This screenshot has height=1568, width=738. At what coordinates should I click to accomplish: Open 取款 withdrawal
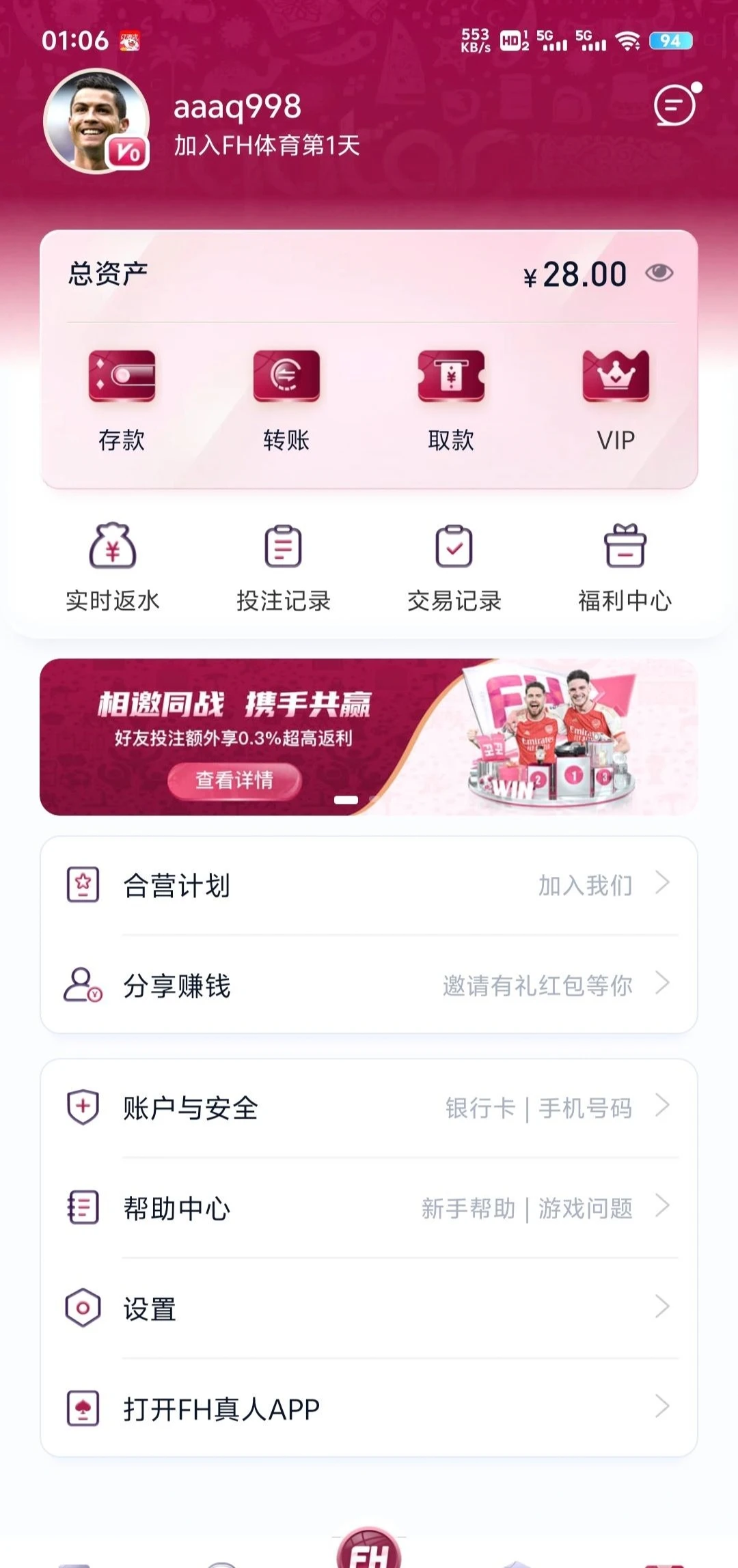pos(451,401)
